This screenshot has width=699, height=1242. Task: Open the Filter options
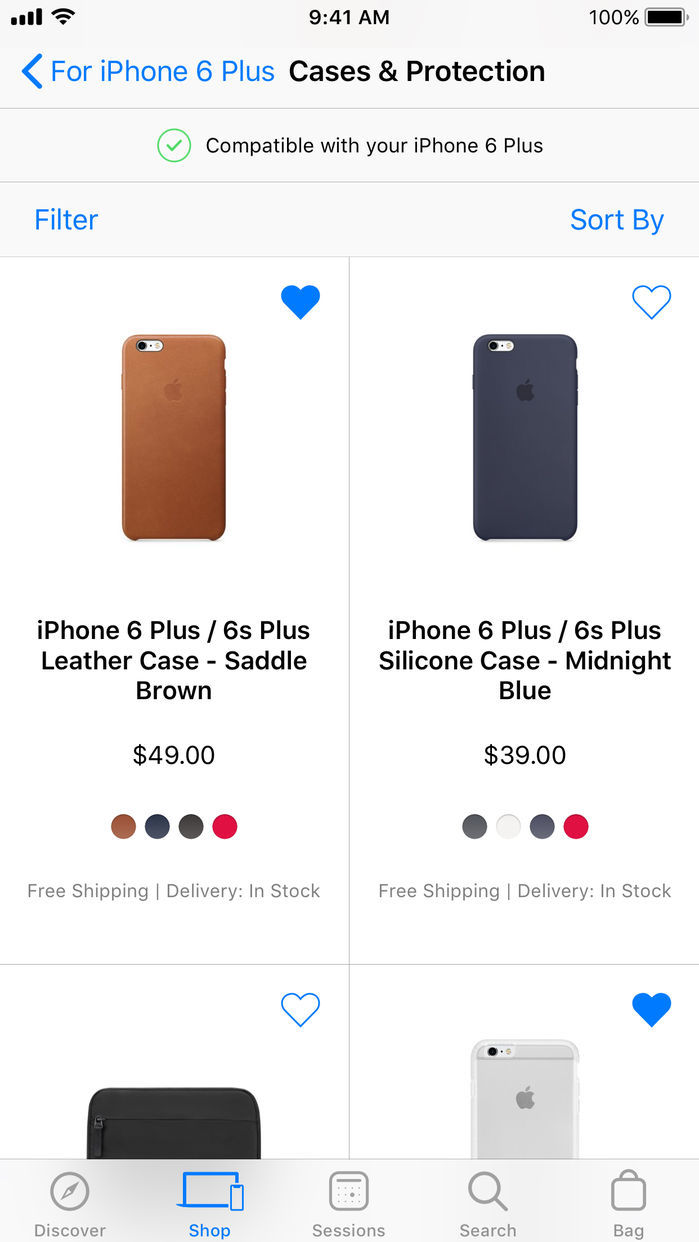[x=66, y=220]
